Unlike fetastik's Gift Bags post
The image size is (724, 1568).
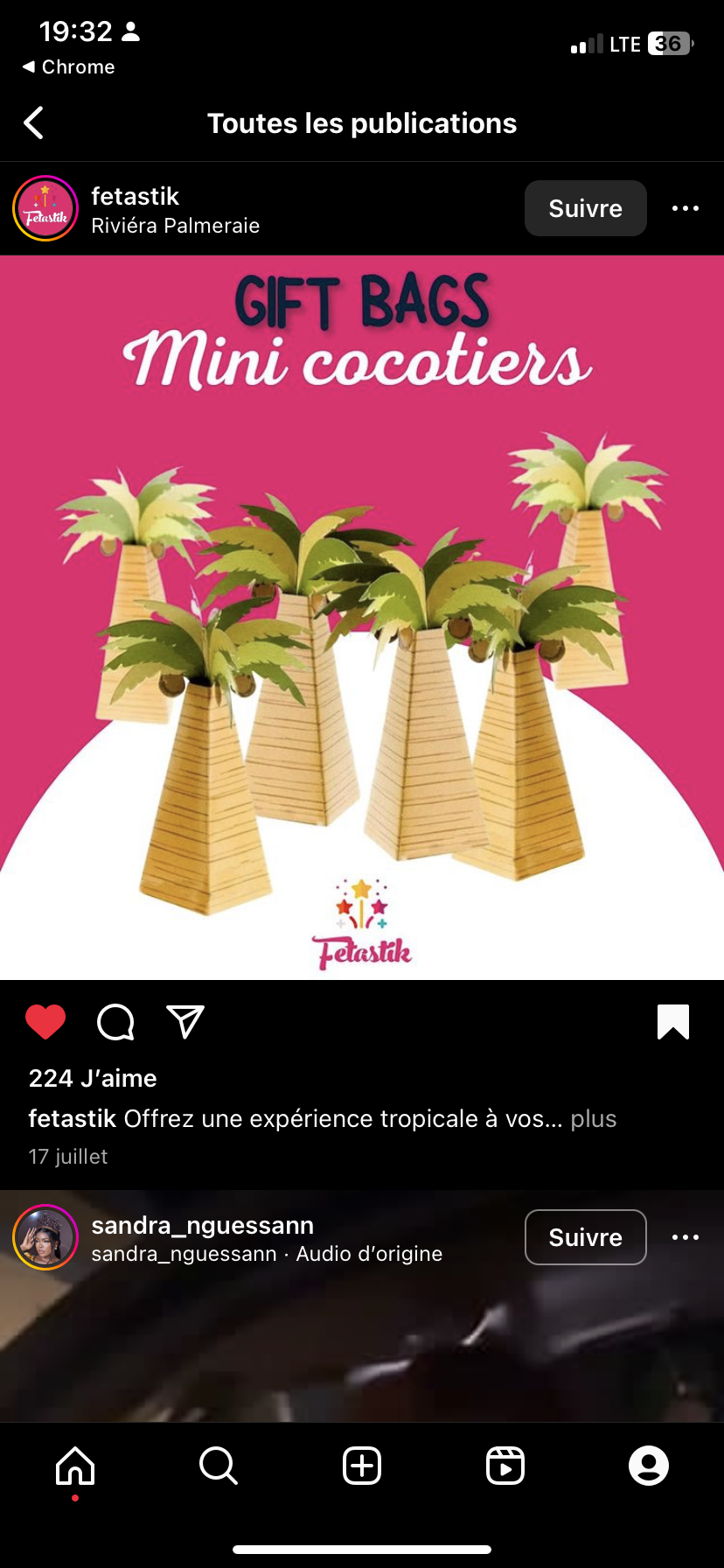(x=45, y=1022)
